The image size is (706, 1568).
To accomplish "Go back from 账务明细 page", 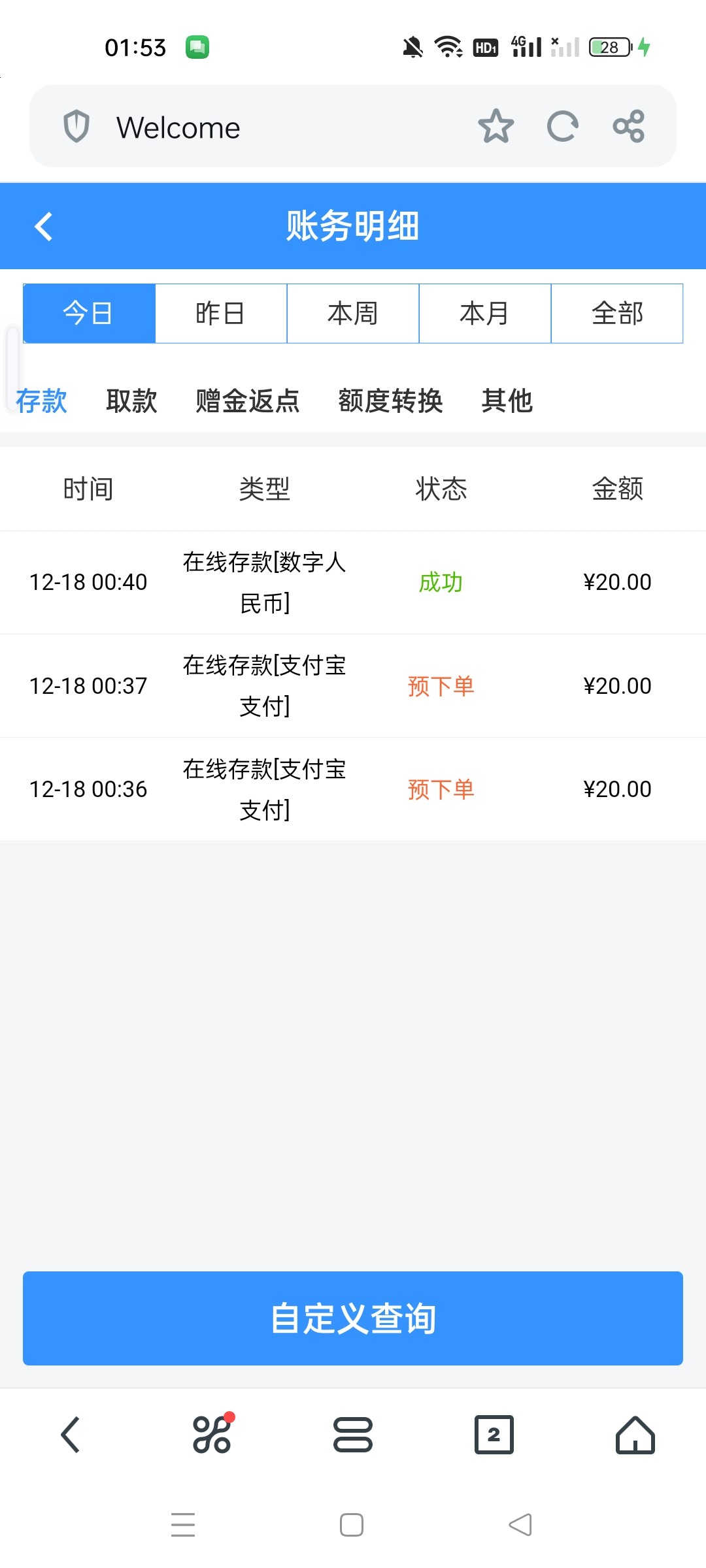I will pos(44,227).
